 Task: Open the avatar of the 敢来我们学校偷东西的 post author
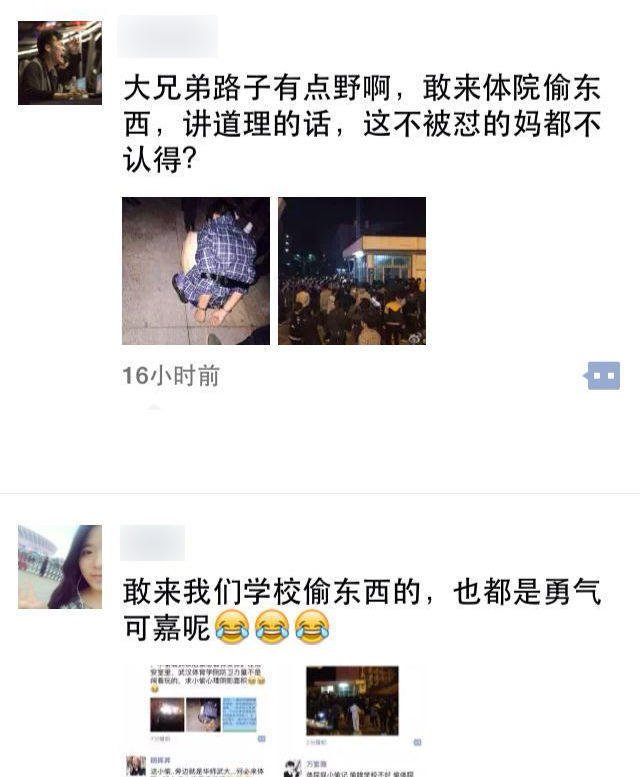coord(59,567)
